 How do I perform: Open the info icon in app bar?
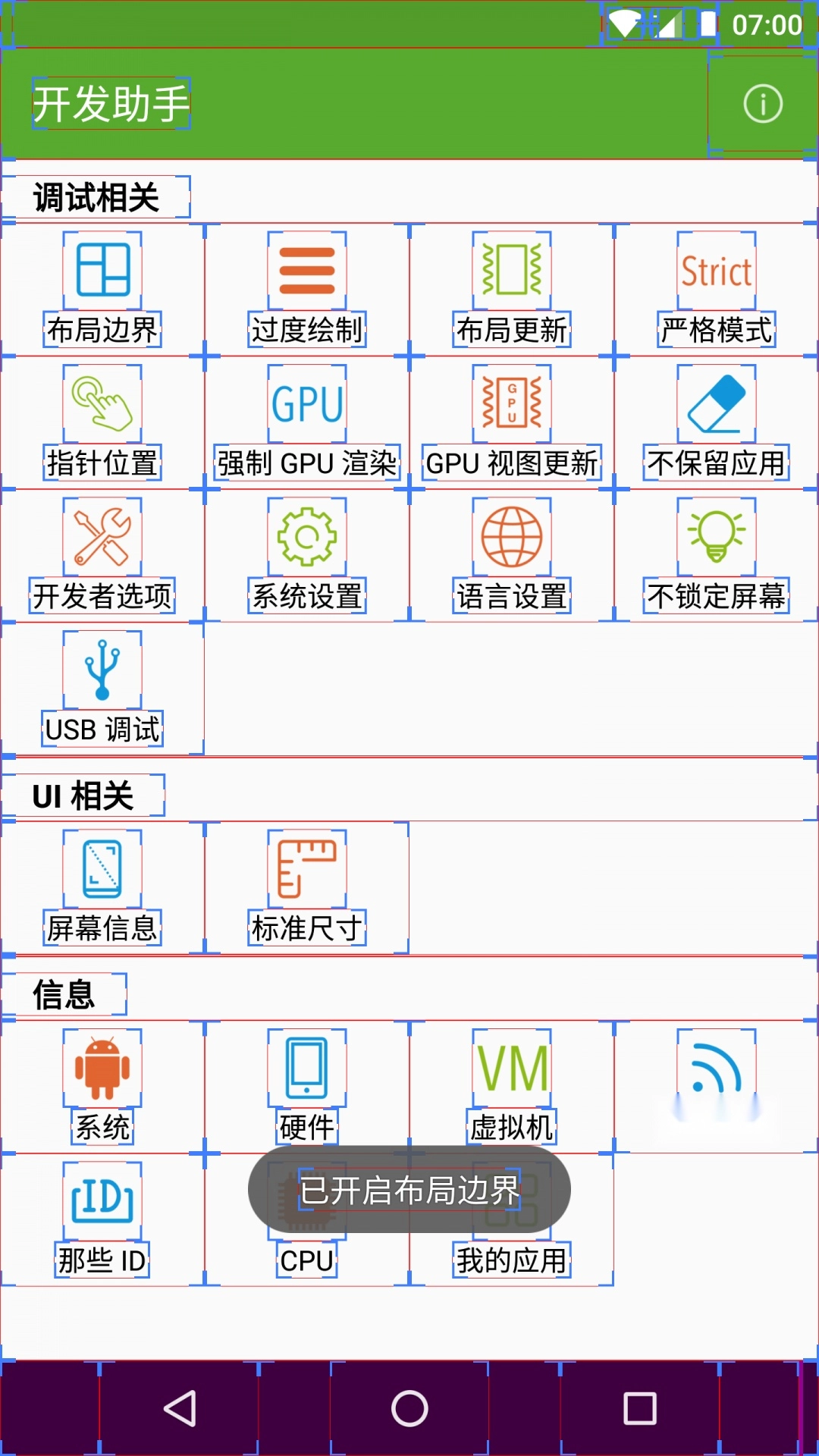click(762, 104)
